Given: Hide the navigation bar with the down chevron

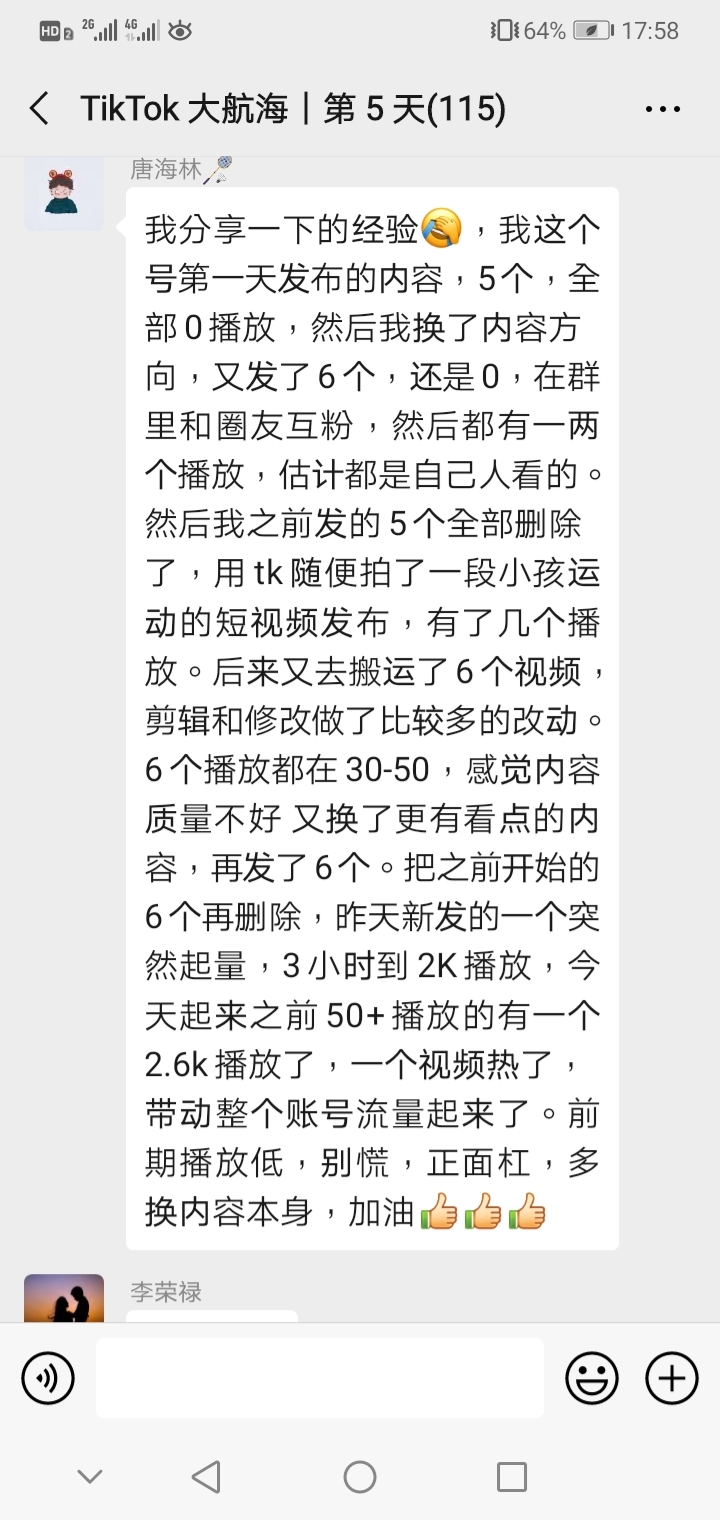Looking at the screenshot, I should (x=90, y=1476).
